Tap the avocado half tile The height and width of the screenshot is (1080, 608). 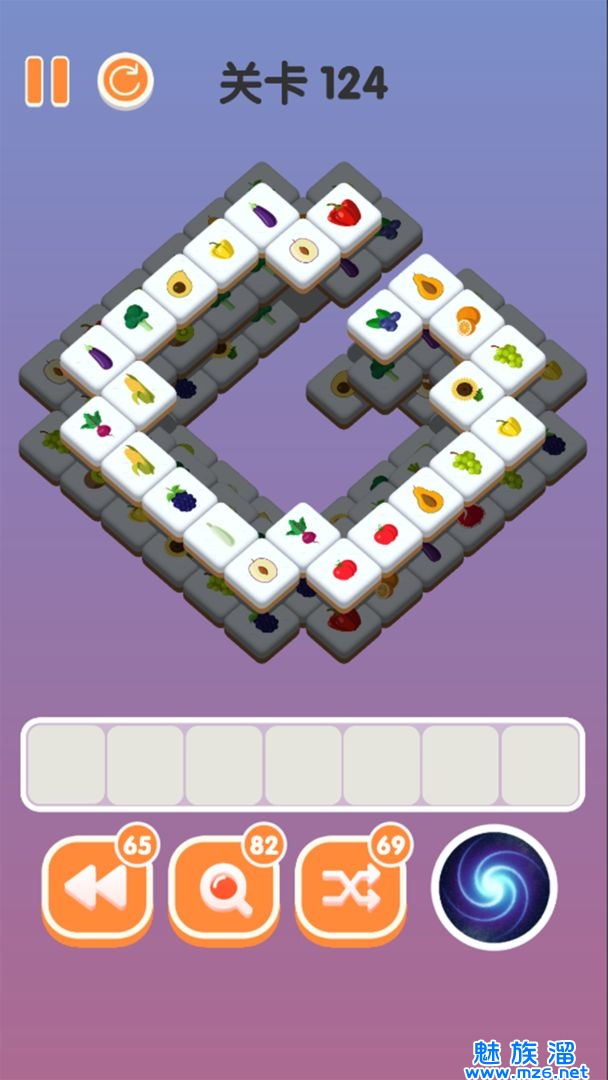179,285
